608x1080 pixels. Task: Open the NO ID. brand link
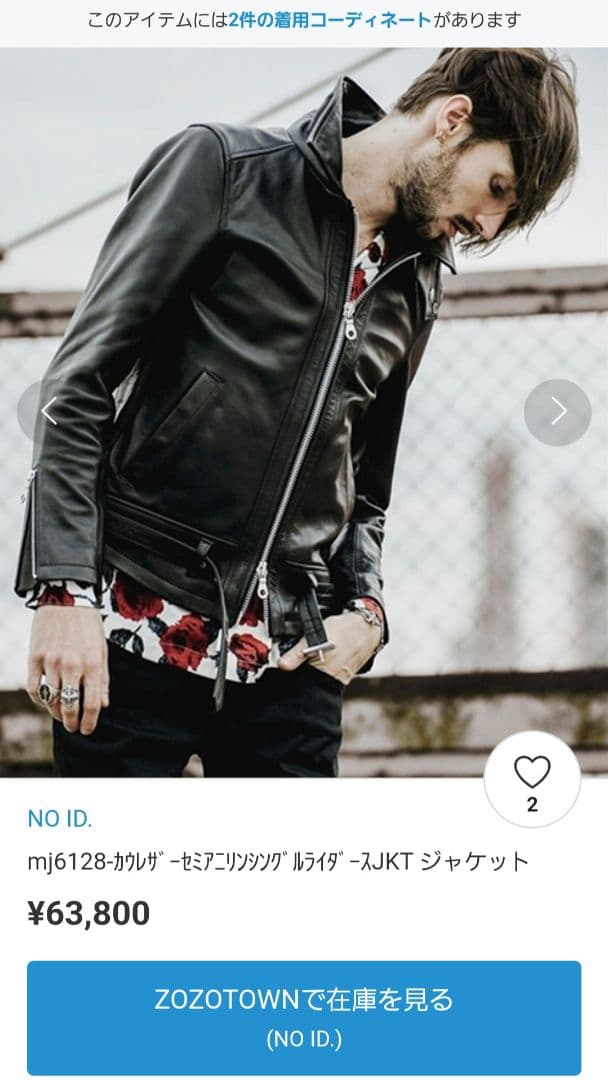(60, 819)
